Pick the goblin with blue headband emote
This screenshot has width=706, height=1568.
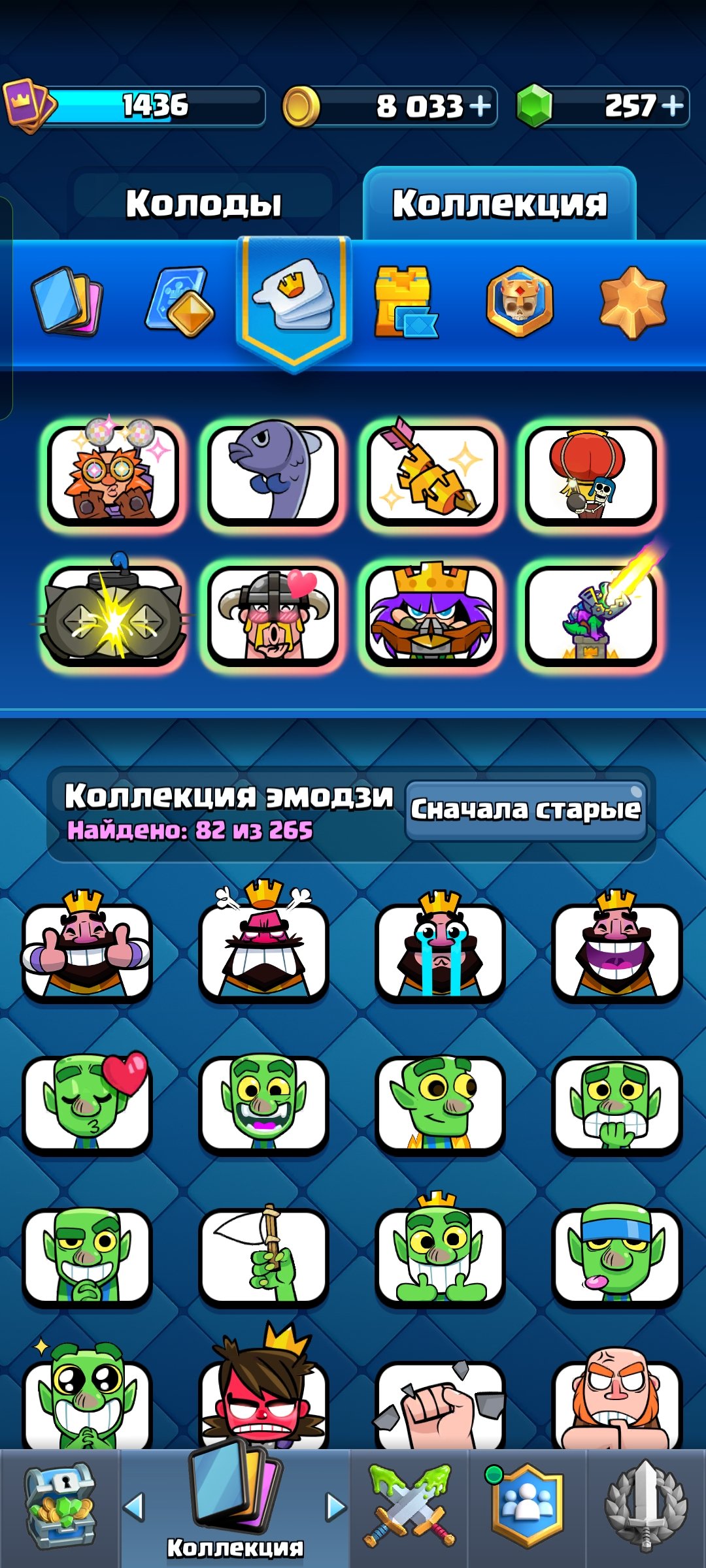pos(616,1254)
